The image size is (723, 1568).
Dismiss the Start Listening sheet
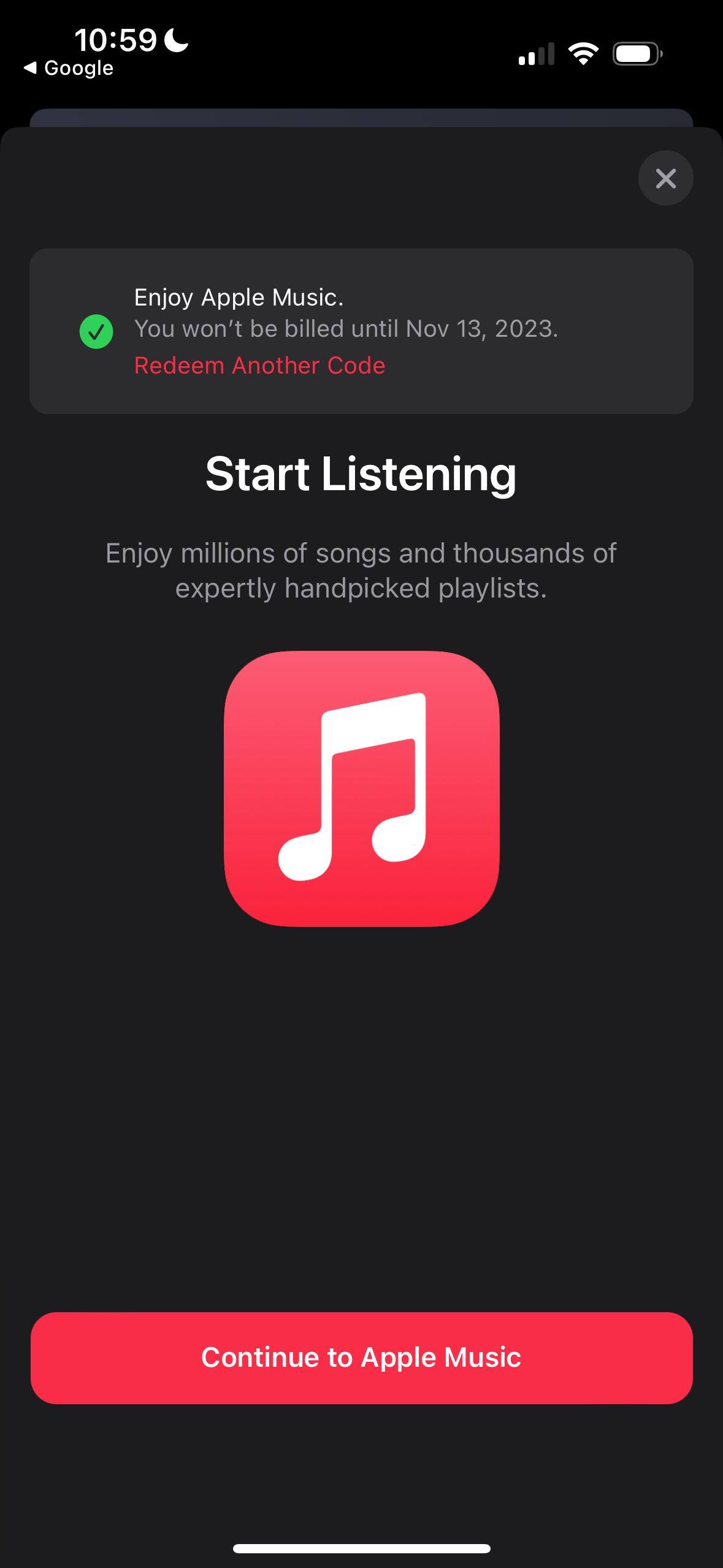665,178
